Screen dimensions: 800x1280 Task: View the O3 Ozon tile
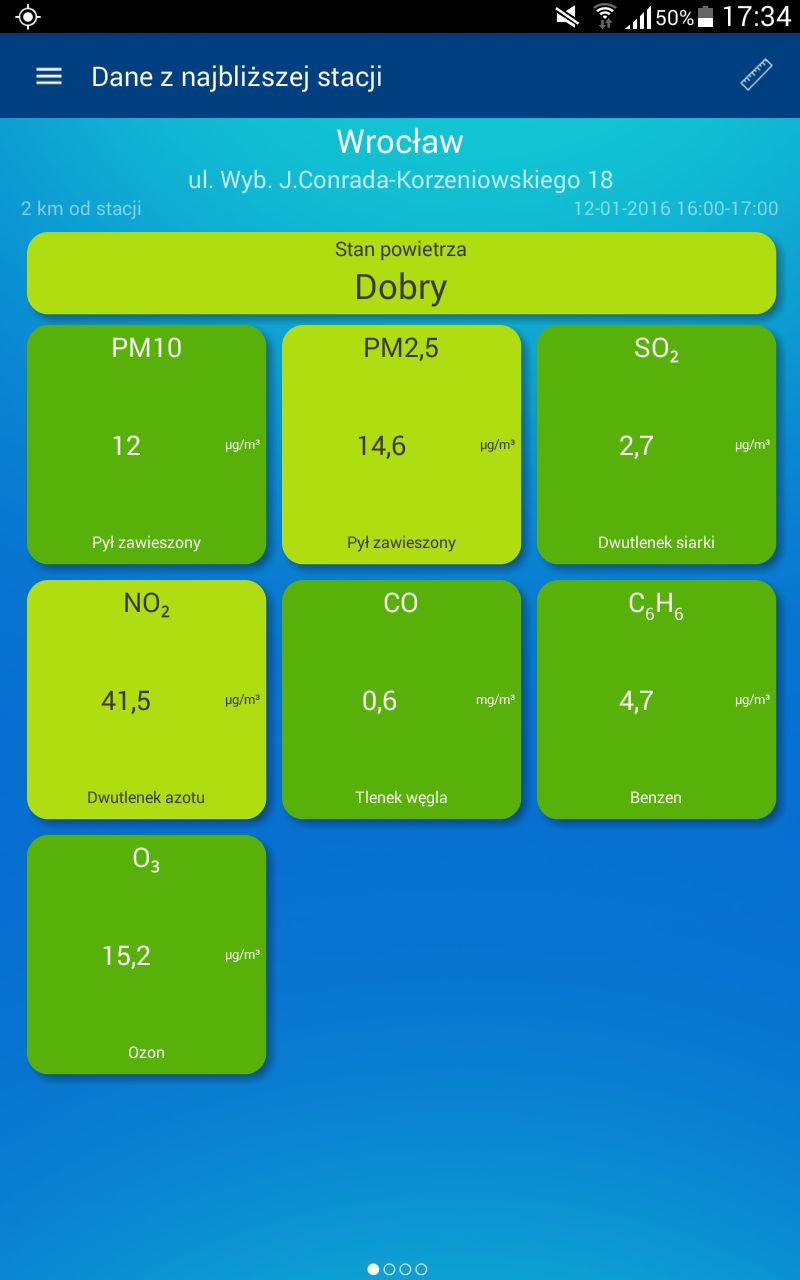pos(146,954)
